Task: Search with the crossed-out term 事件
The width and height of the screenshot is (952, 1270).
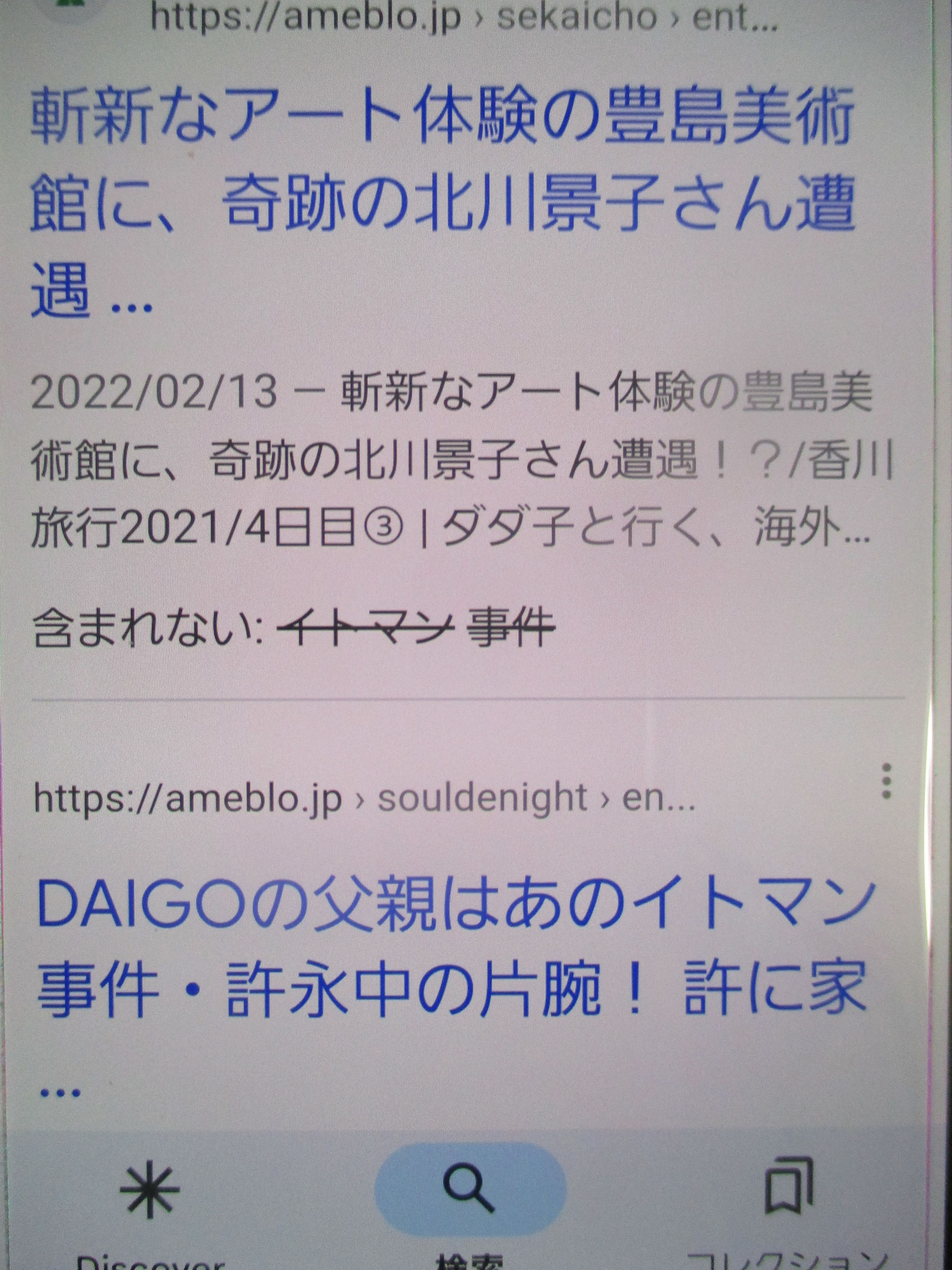Action: [x=510, y=628]
